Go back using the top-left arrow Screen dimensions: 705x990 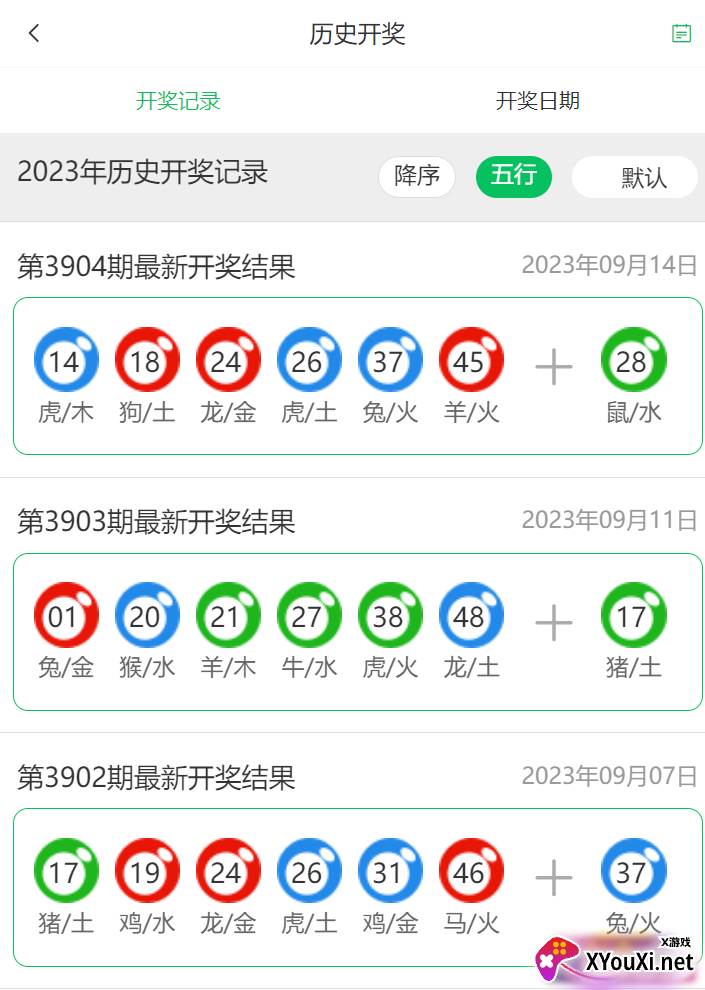(x=34, y=33)
